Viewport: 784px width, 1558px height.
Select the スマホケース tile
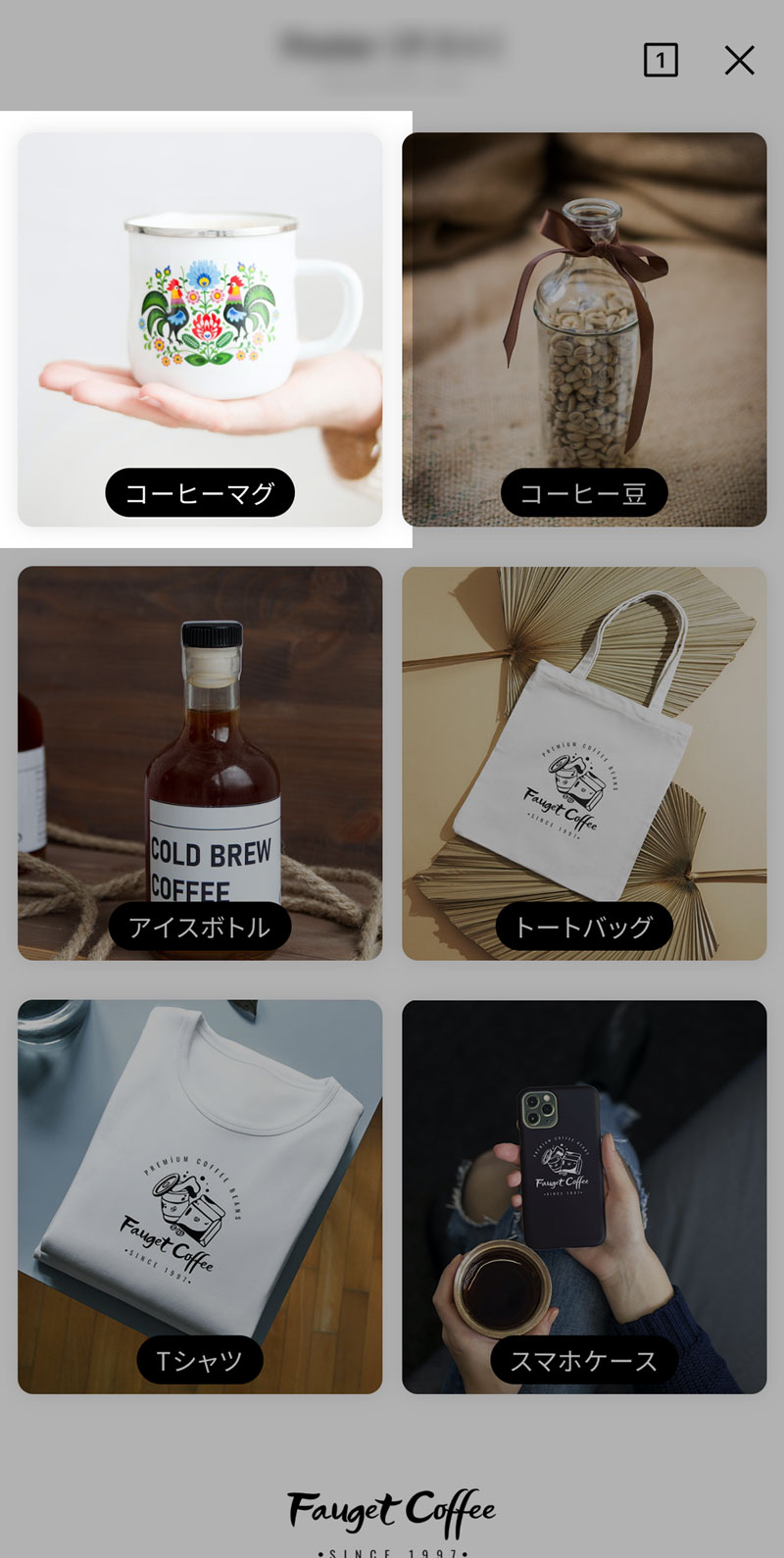click(584, 1196)
